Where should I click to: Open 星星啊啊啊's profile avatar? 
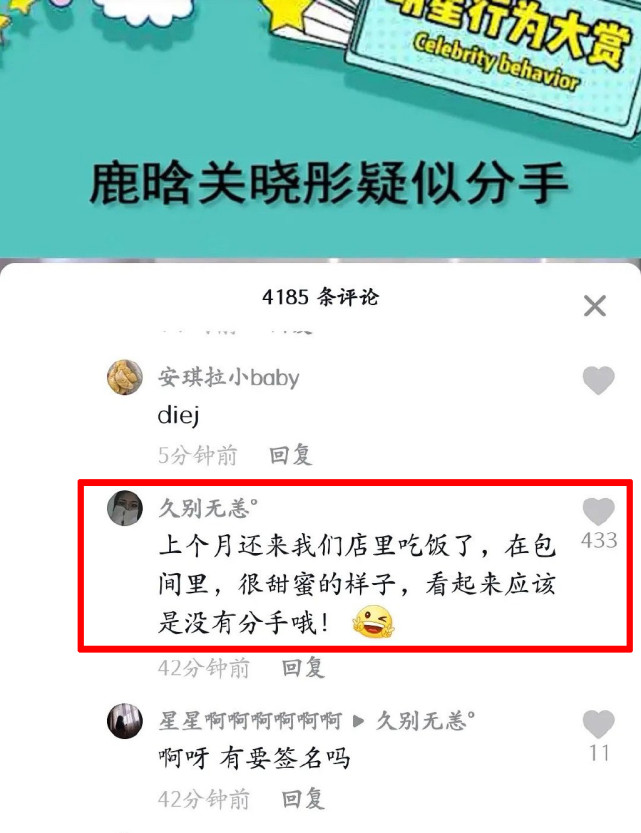pos(125,721)
